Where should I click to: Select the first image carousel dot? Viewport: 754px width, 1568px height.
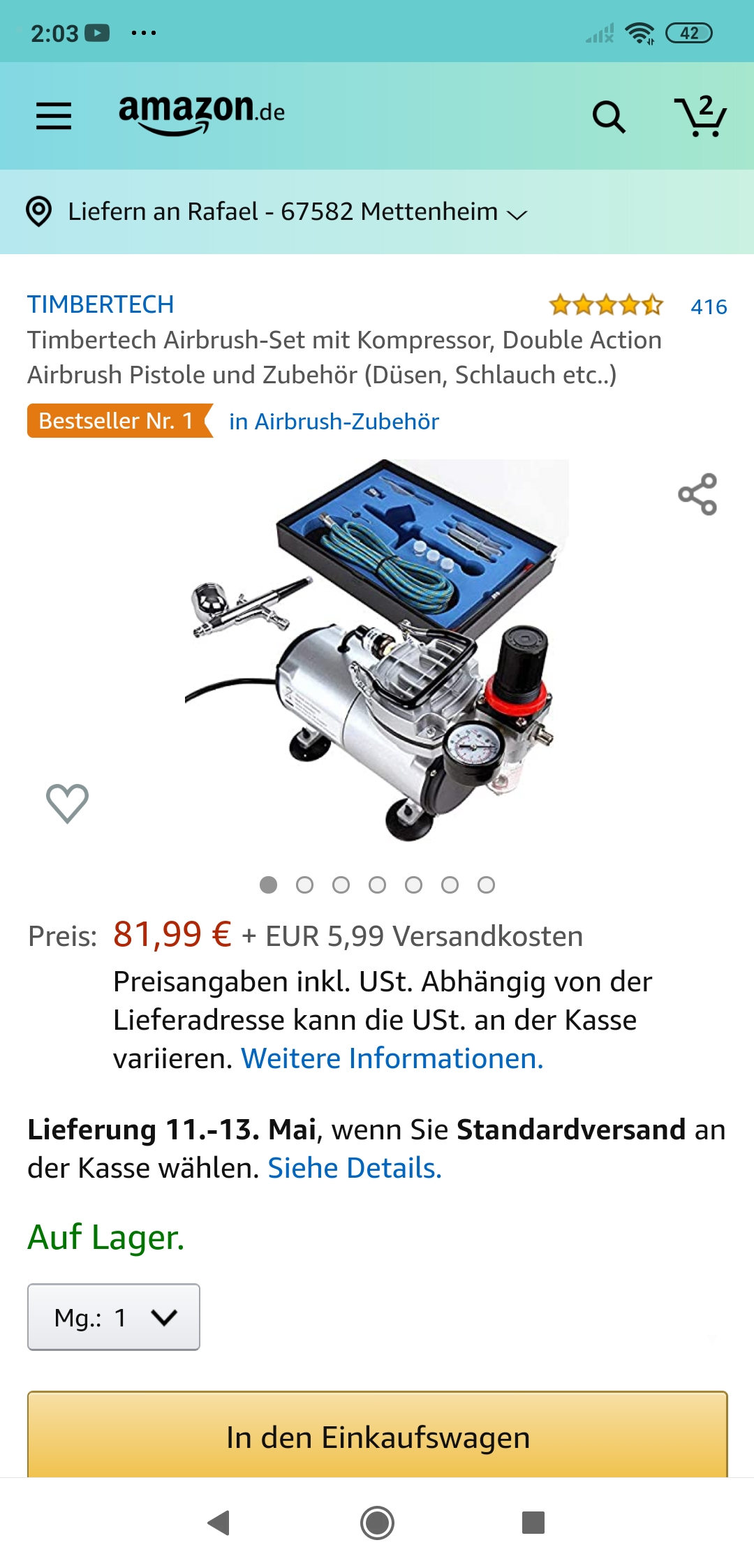(x=267, y=884)
